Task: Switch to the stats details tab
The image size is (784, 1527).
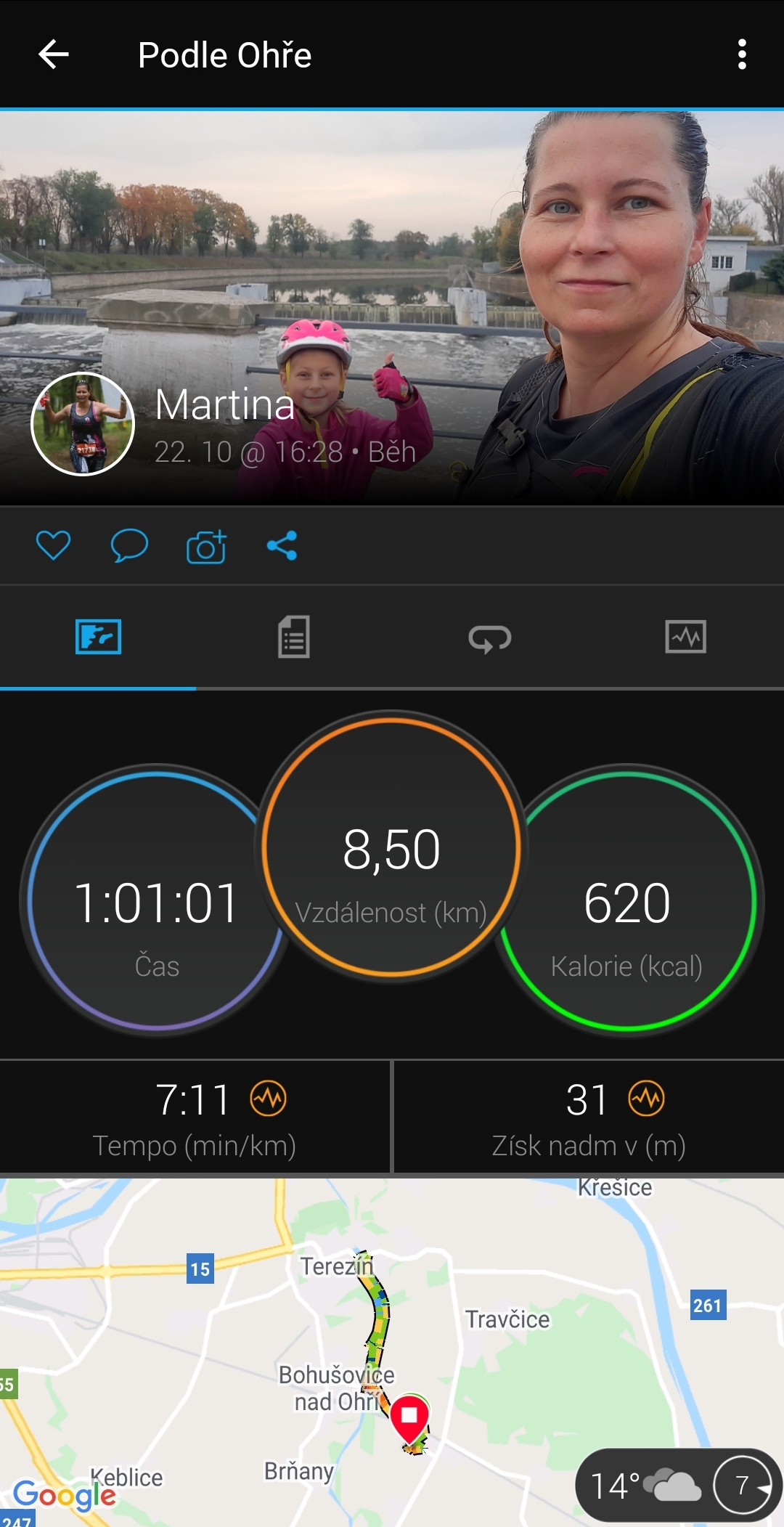Action: click(x=294, y=637)
